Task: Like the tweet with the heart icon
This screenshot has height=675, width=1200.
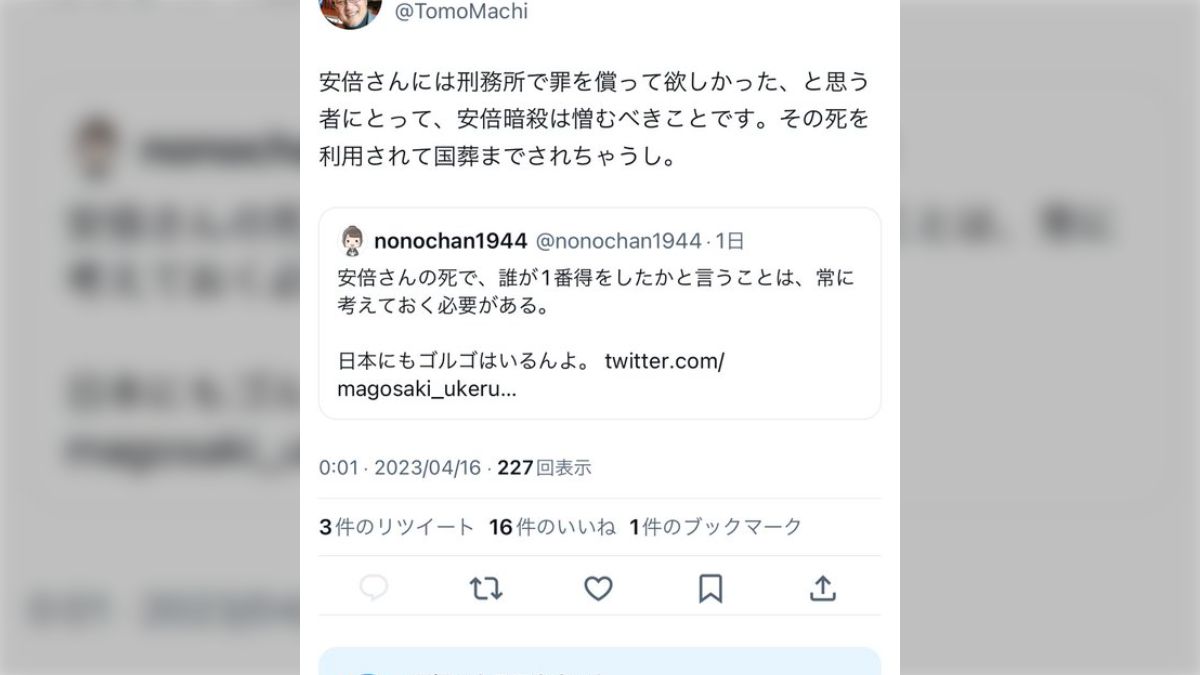Action: coord(598,589)
